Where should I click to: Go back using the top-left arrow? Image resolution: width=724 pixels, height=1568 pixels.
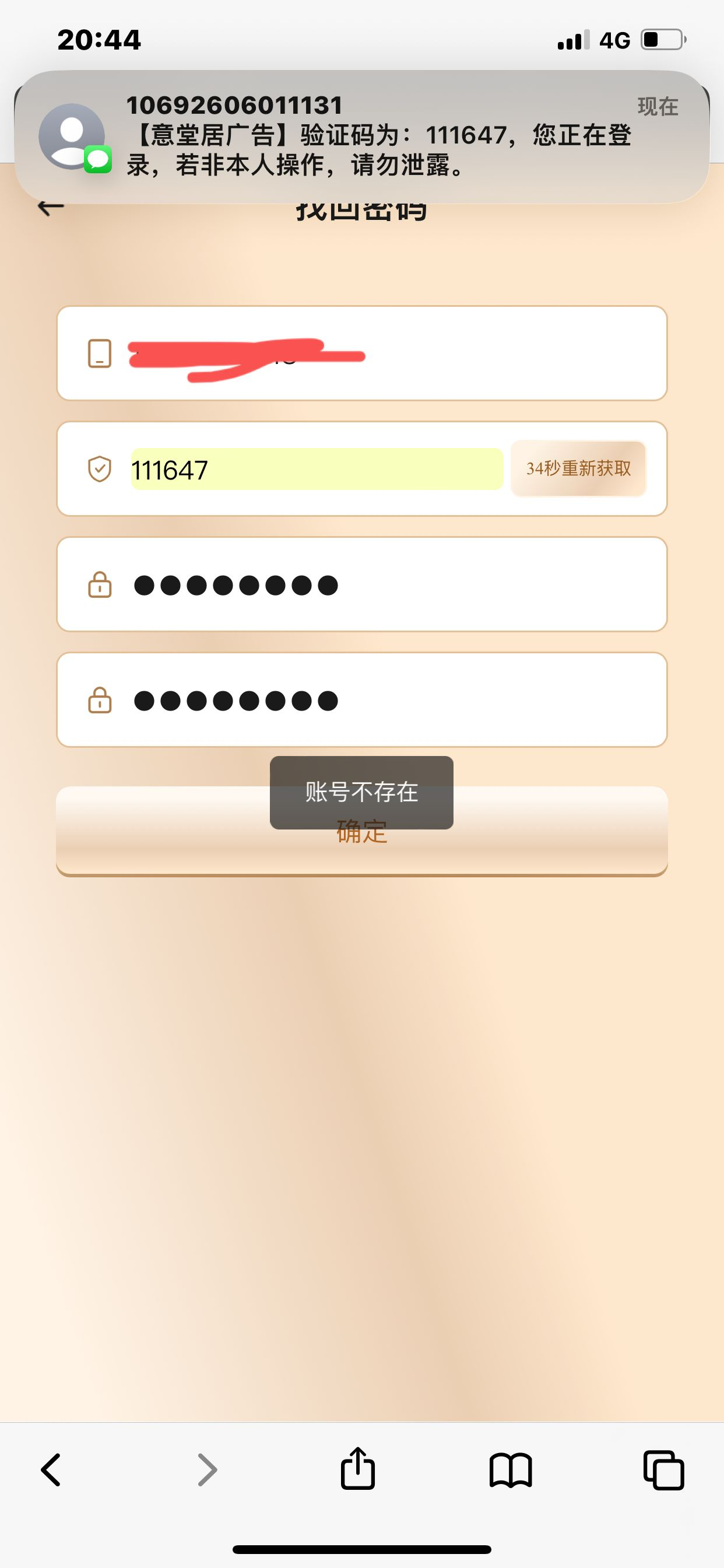pyautogui.click(x=51, y=208)
